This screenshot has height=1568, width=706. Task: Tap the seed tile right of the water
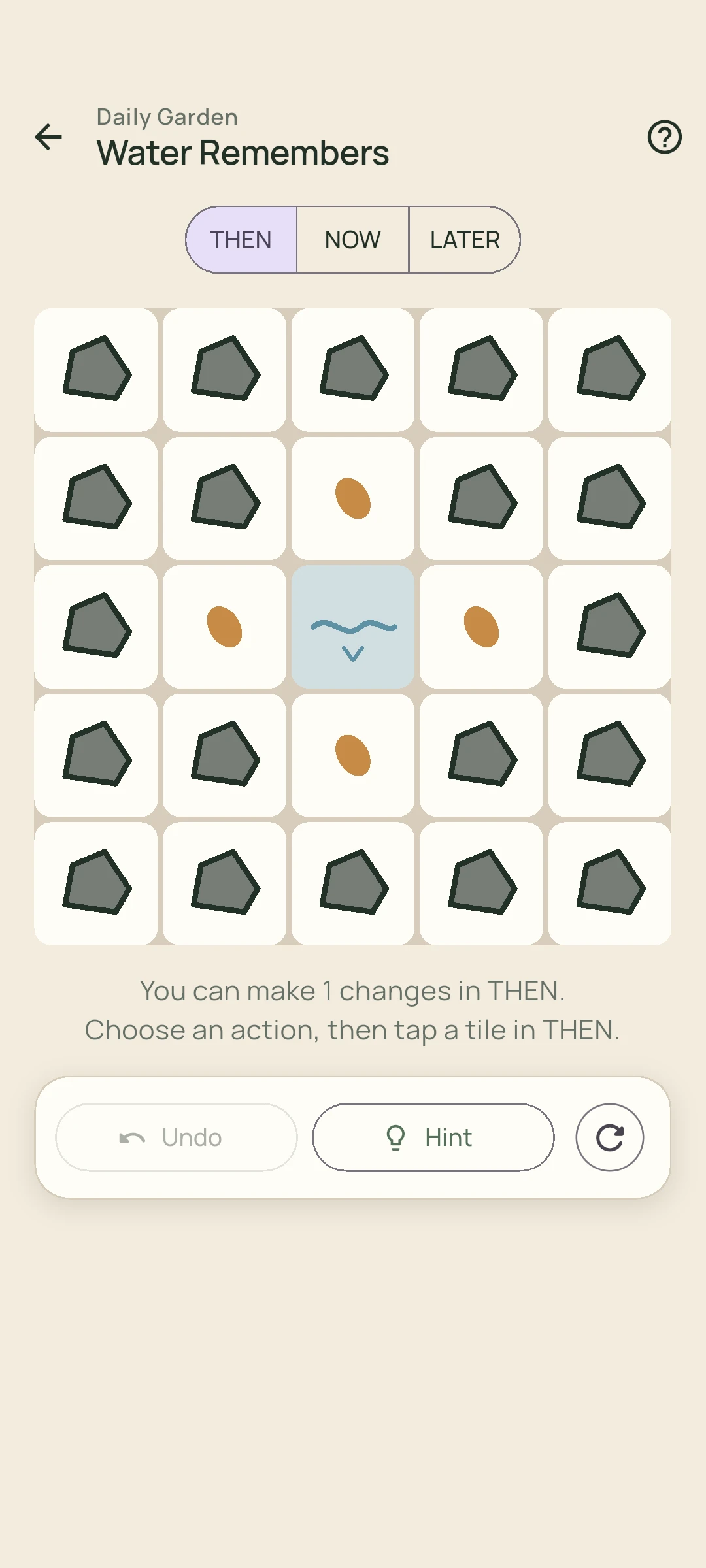[x=481, y=627]
